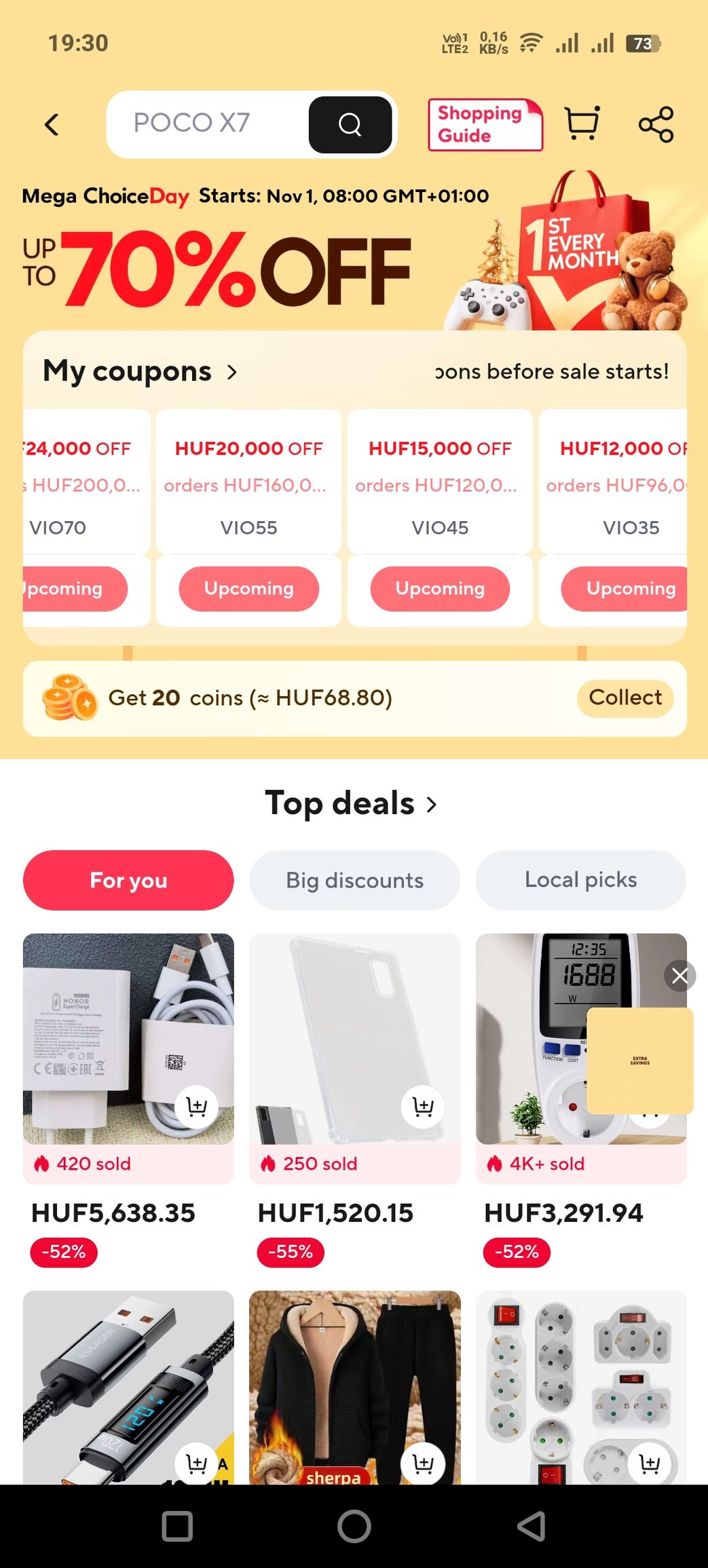Tap Upcoming on the VIO45 coupon
Viewport: 708px width, 1568px height.
[440, 588]
